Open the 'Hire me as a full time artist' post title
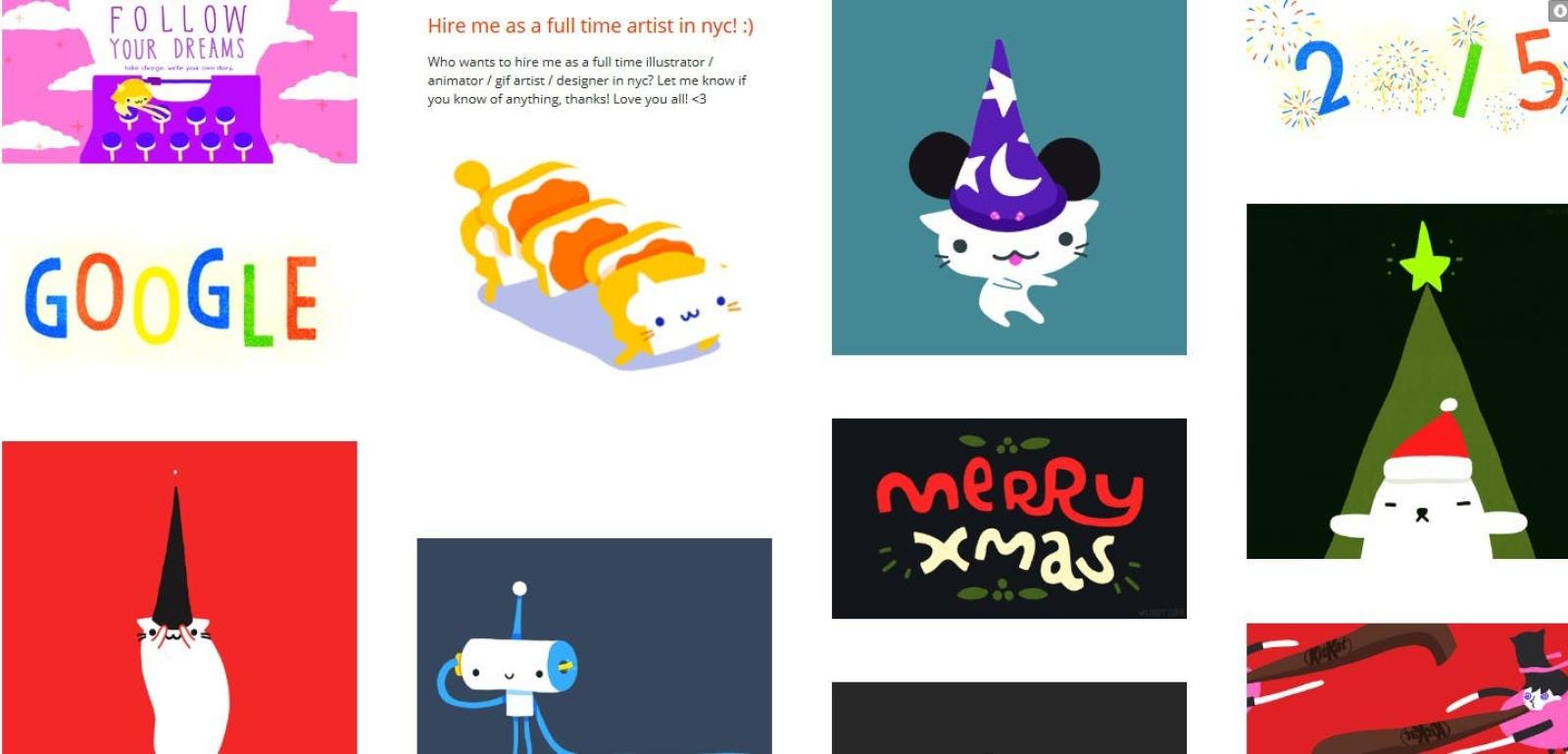1568x754 pixels. pyautogui.click(x=590, y=26)
